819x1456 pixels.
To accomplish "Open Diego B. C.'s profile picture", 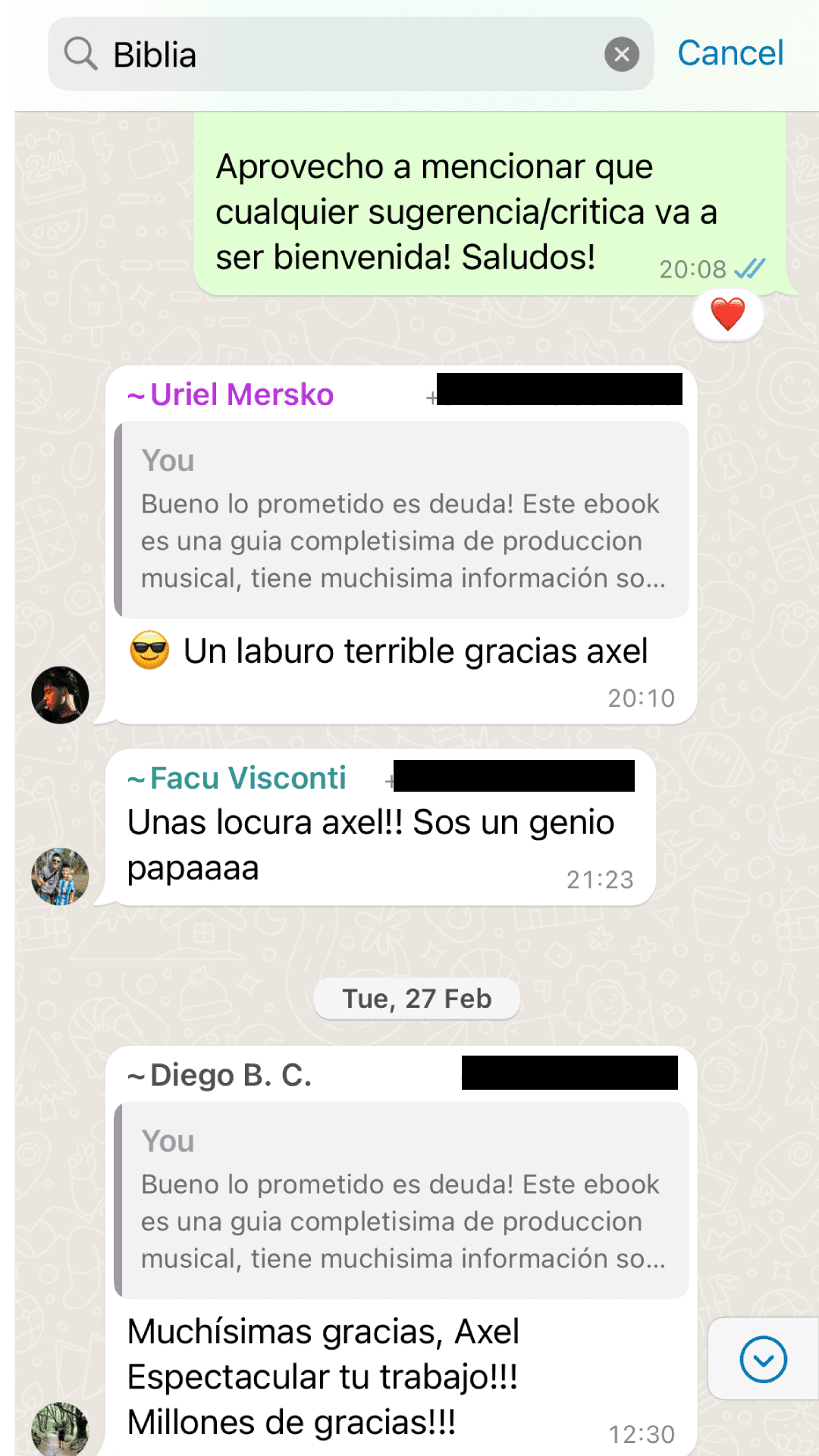I will (x=60, y=1429).
